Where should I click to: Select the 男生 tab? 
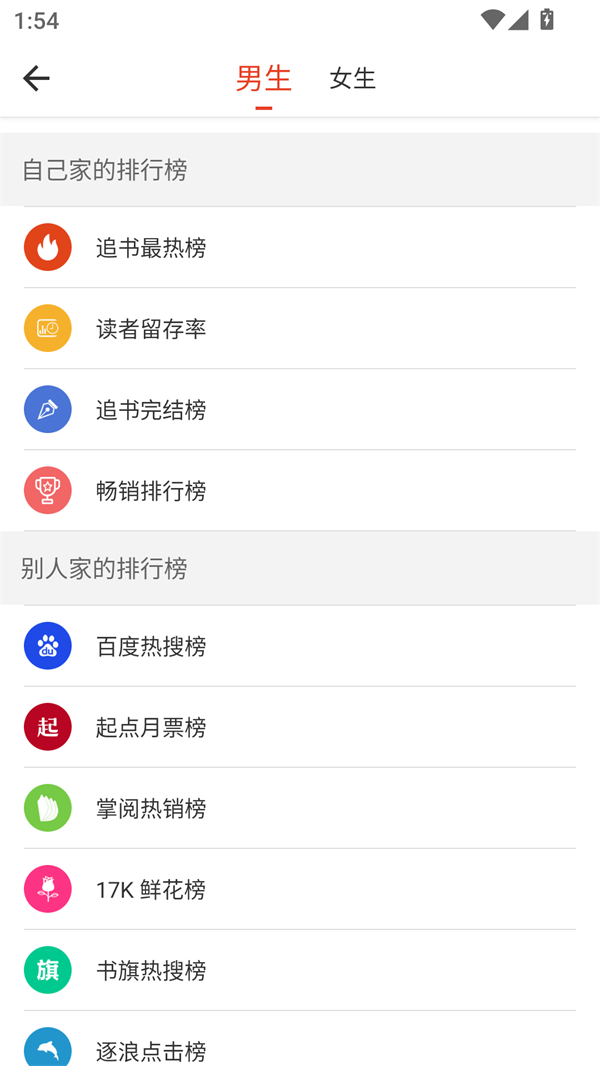click(x=264, y=79)
